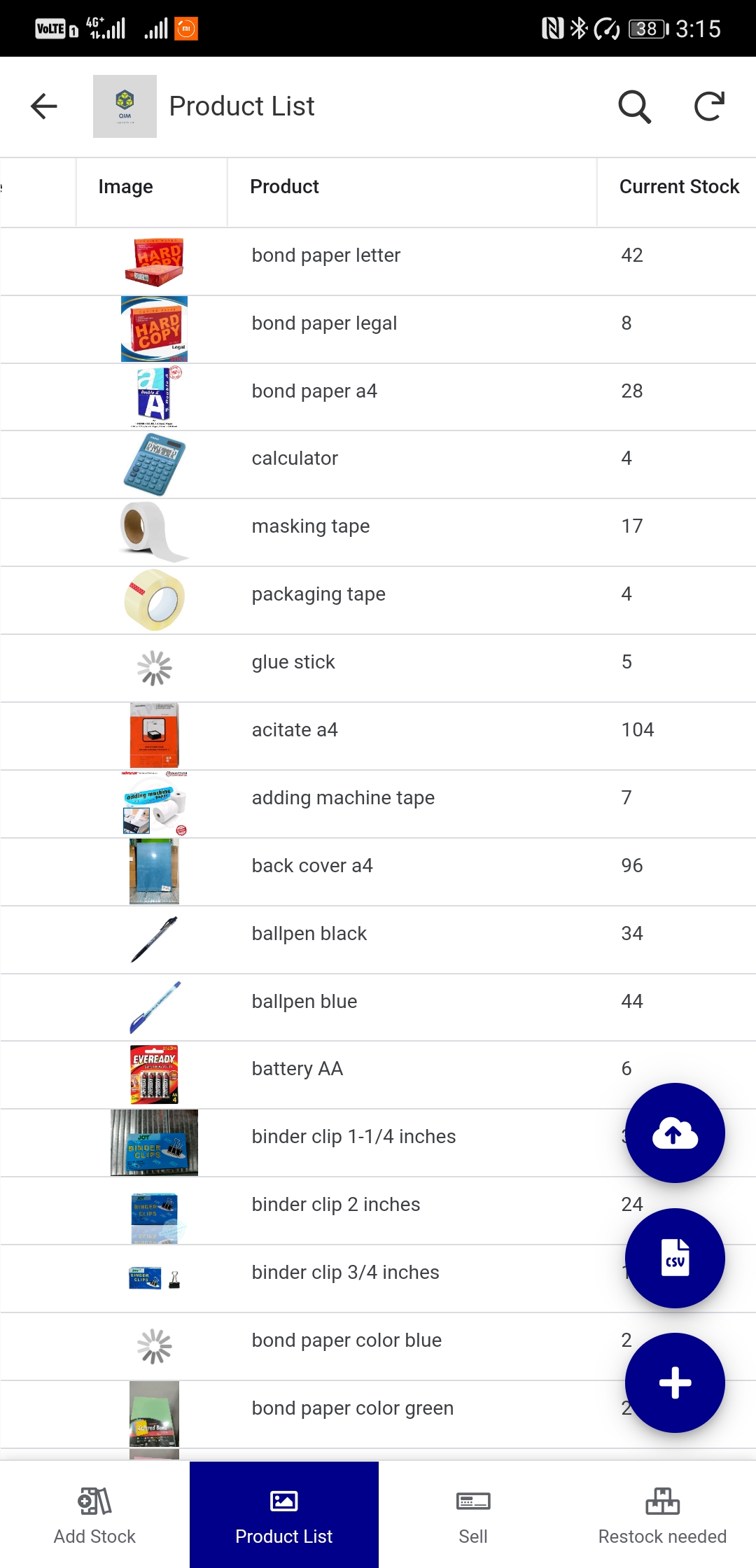Sort by the Current Stock column
The image size is (756, 1568).
click(x=679, y=187)
